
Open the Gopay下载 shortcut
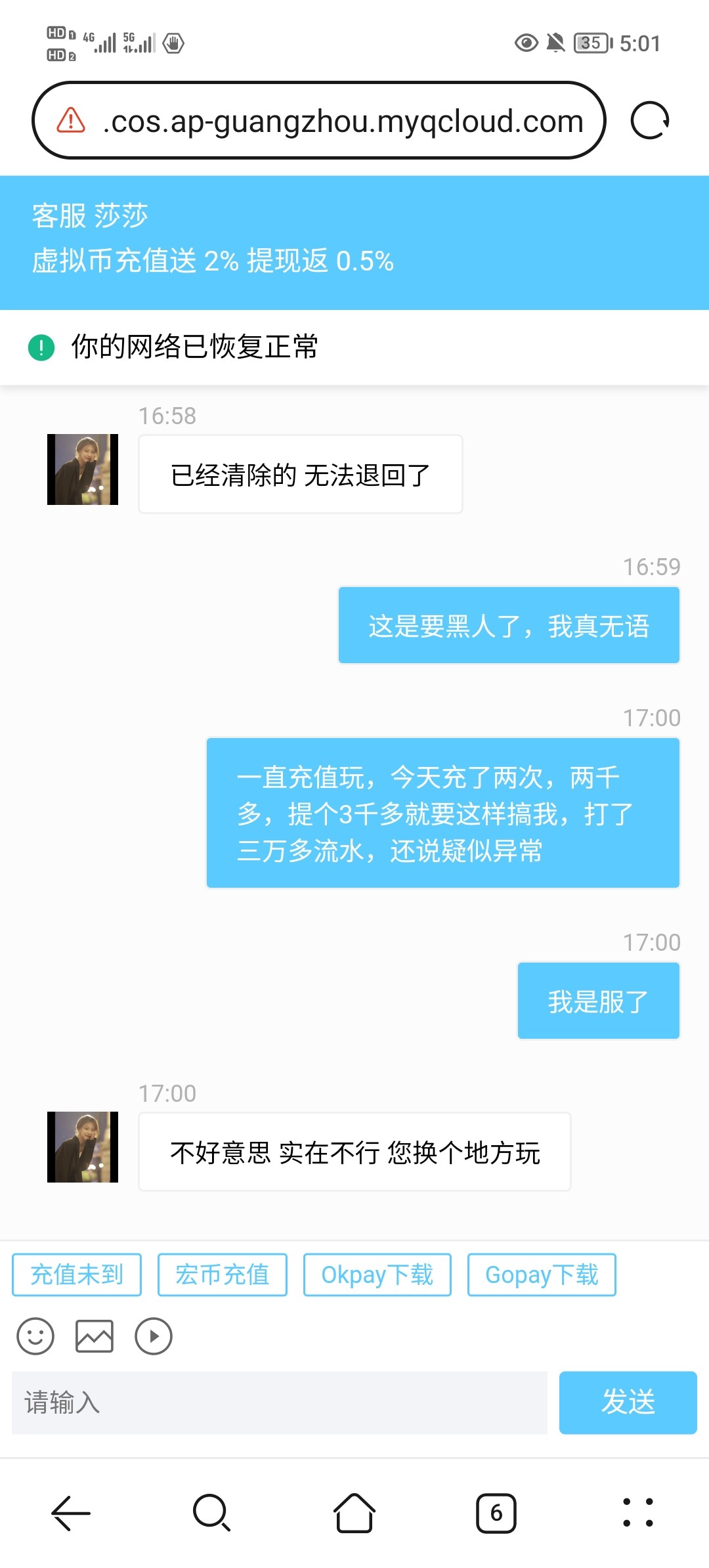[542, 1274]
